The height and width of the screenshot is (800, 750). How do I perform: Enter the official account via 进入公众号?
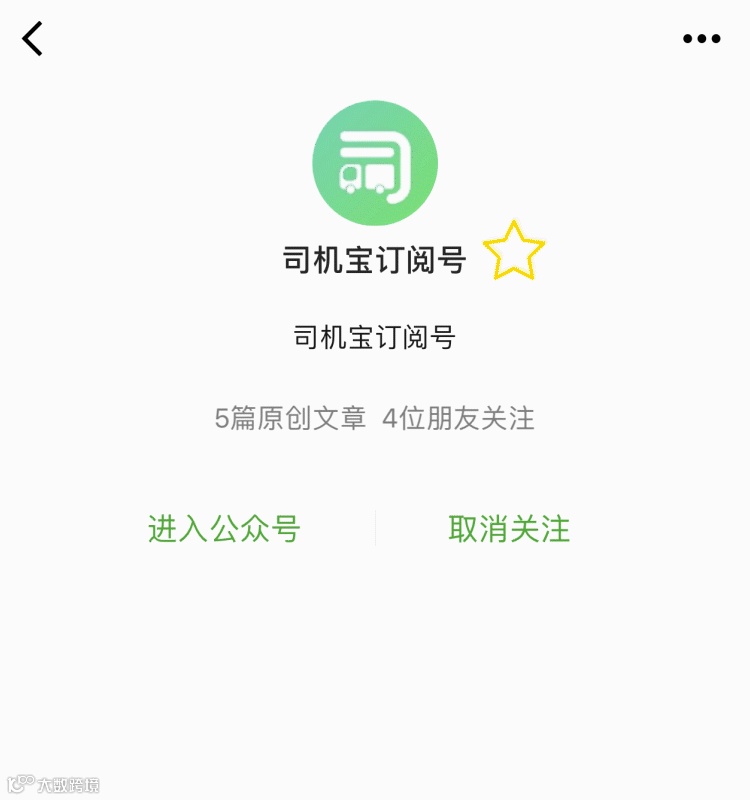point(224,529)
